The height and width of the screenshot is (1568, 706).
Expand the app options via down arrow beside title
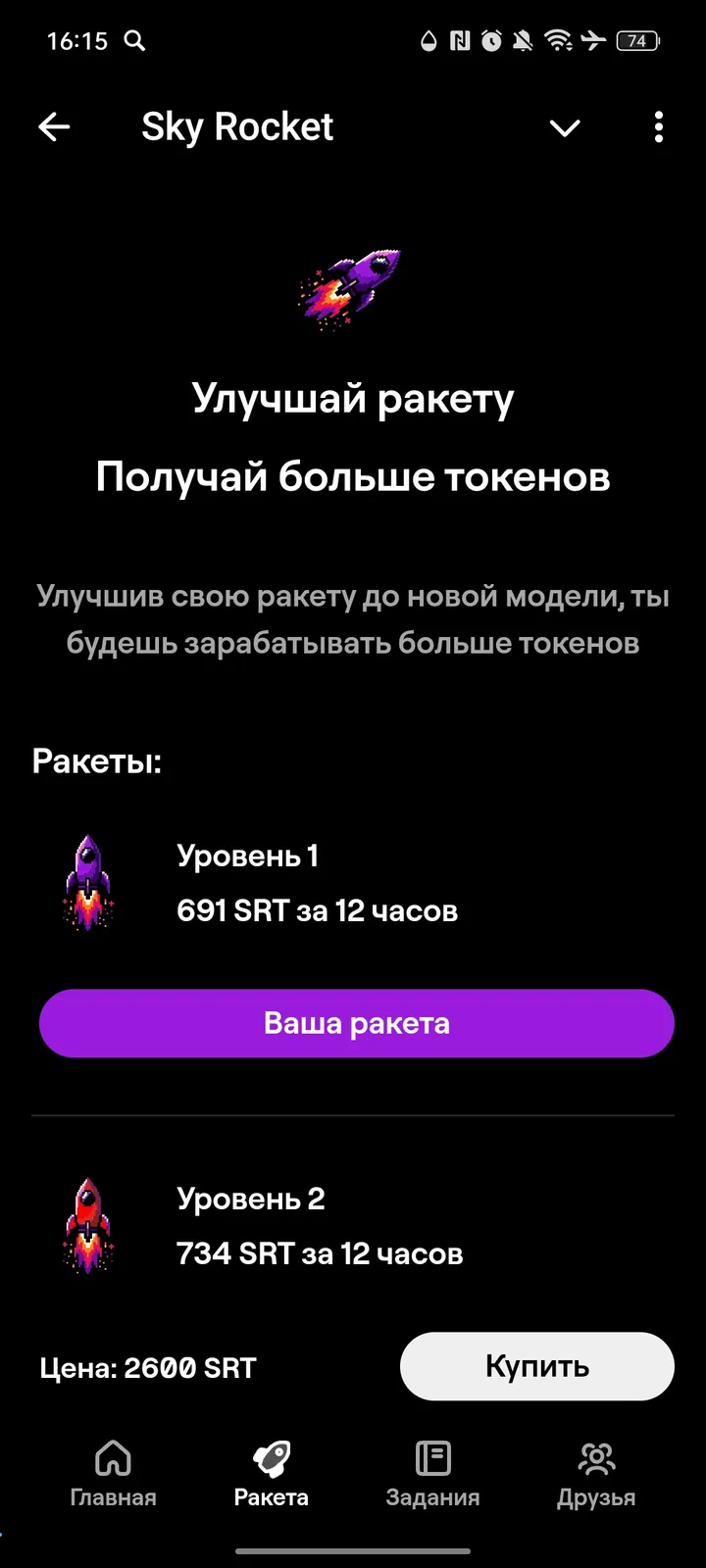[x=565, y=128]
